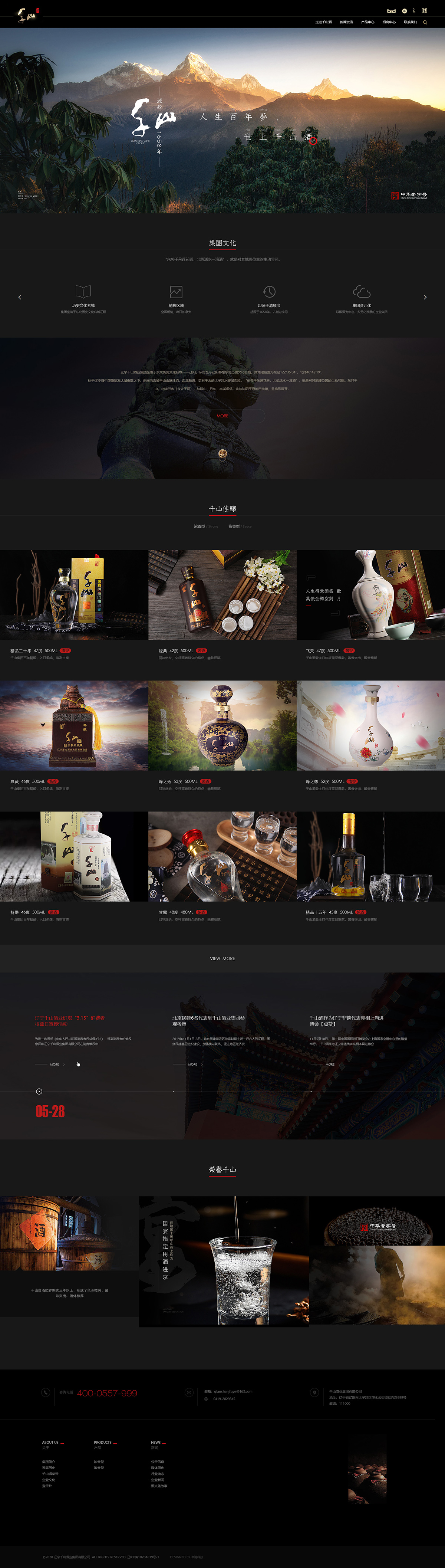445x1568 pixels.
Task: Go to 新闻资讯 page
Action: pyautogui.click(x=346, y=22)
